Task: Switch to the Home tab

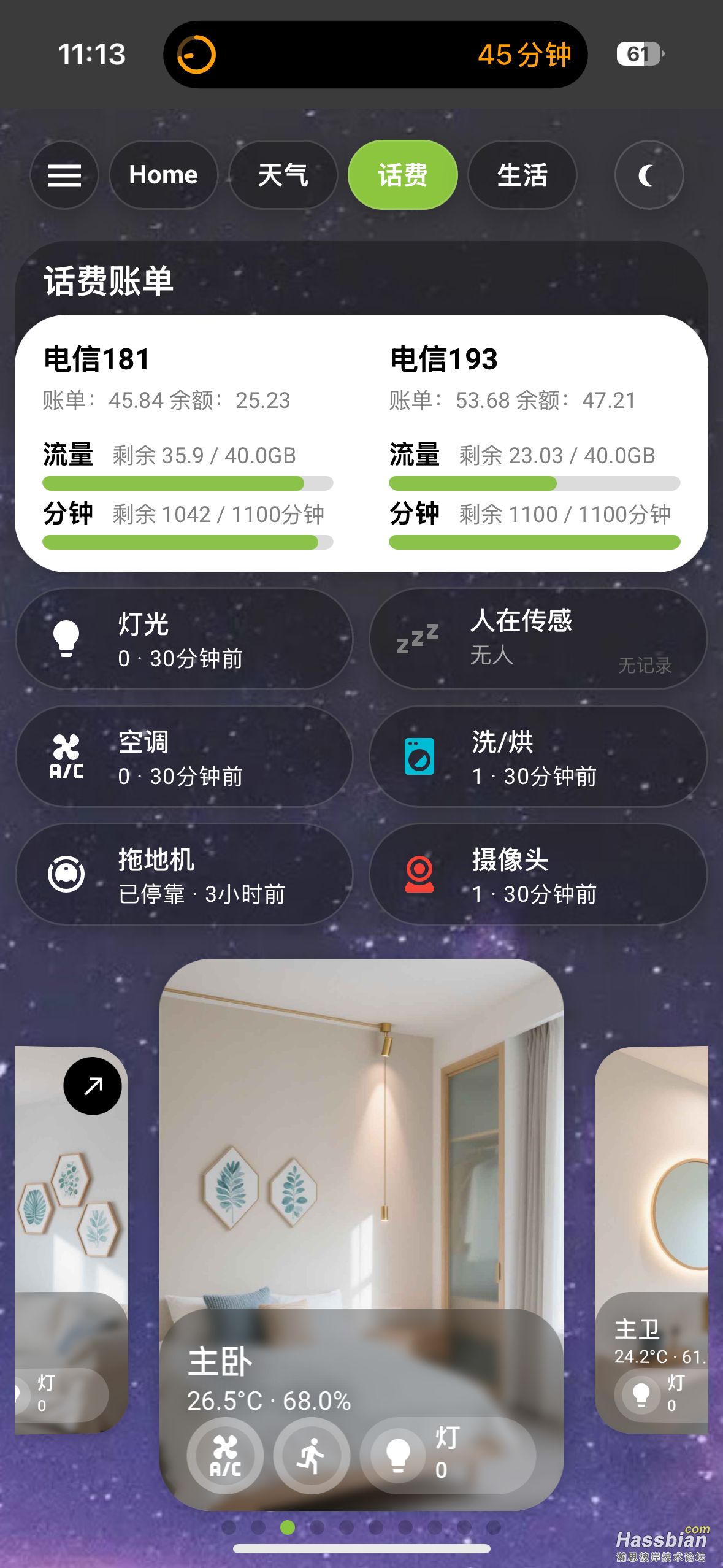Action: [x=163, y=175]
